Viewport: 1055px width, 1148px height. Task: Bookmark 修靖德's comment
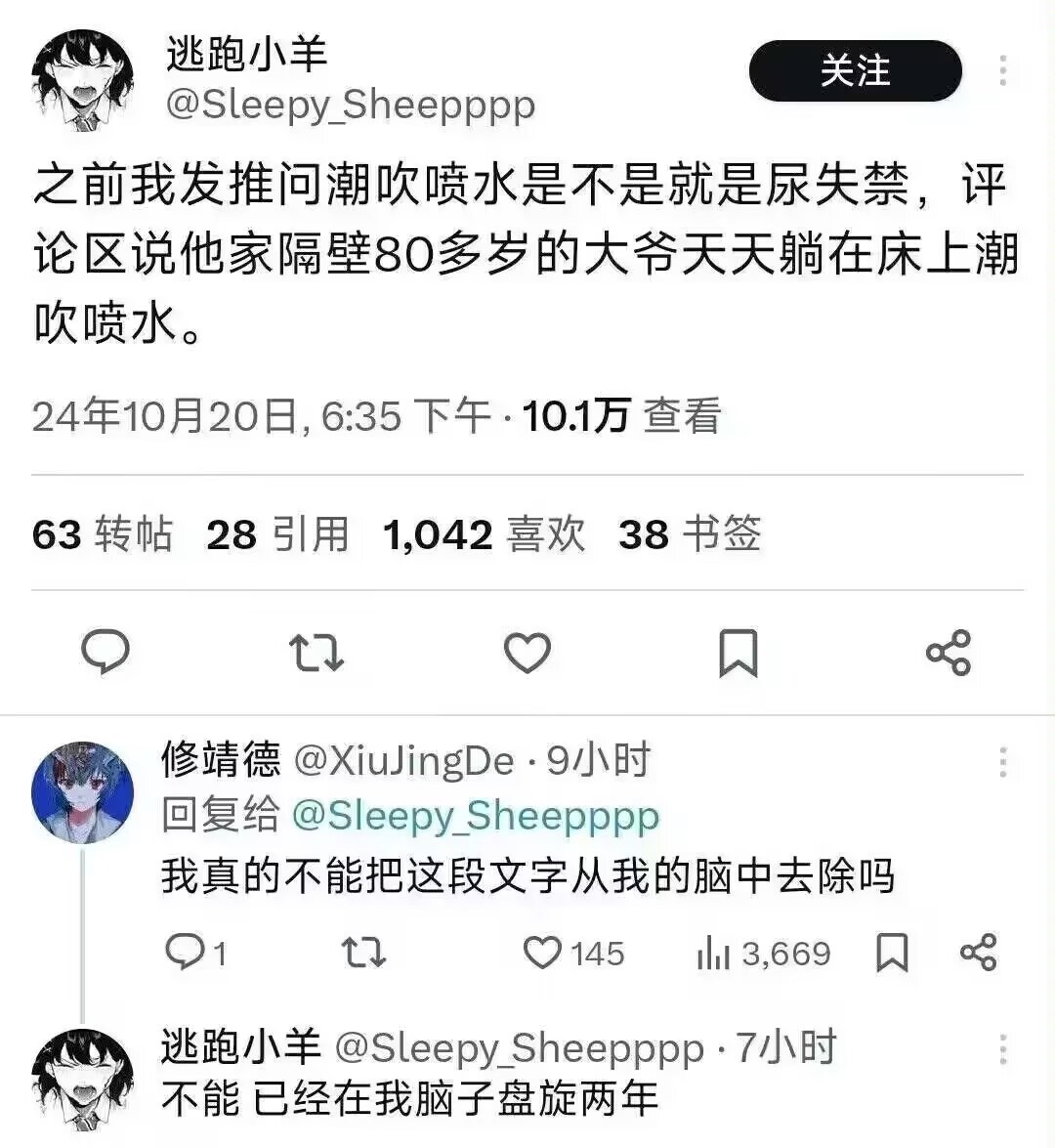click(x=891, y=952)
